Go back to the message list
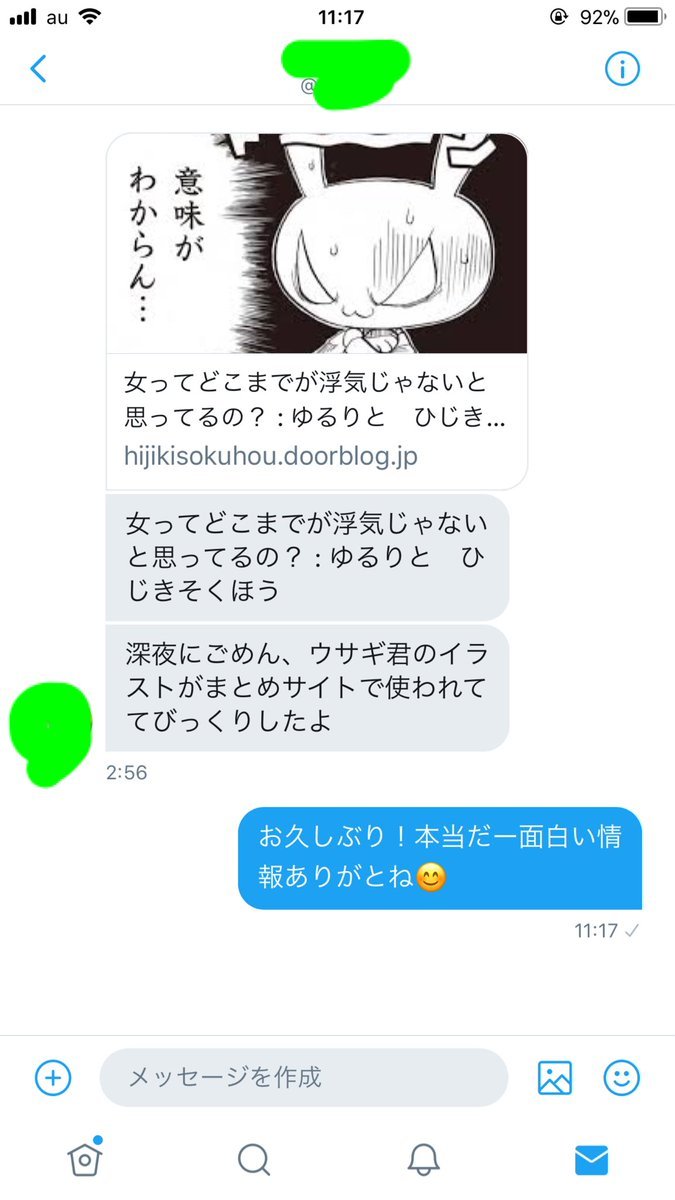The height and width of the screenshot is (1200, 675). tap(38, 69)
